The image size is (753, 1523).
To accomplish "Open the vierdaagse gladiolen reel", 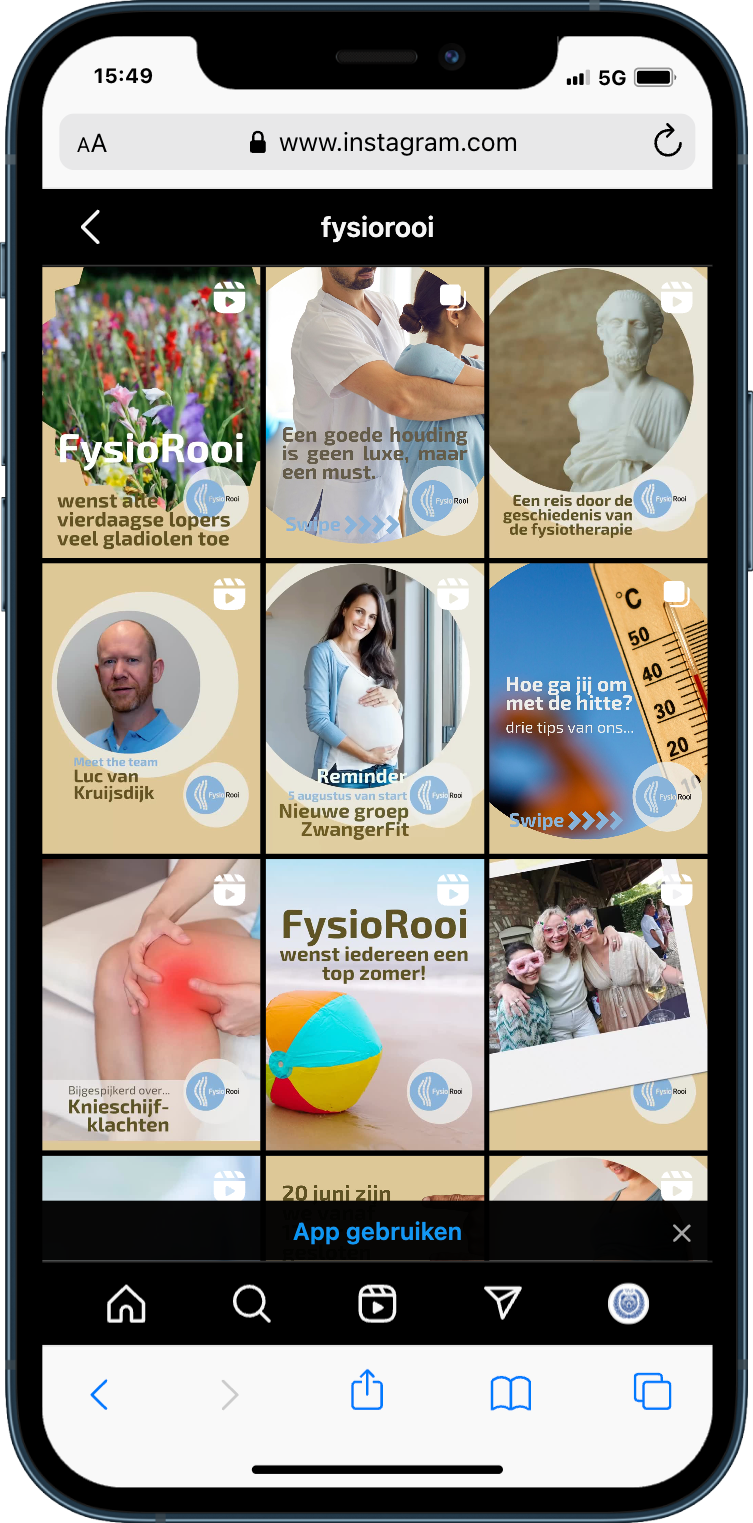I will (x=151, y=412).
